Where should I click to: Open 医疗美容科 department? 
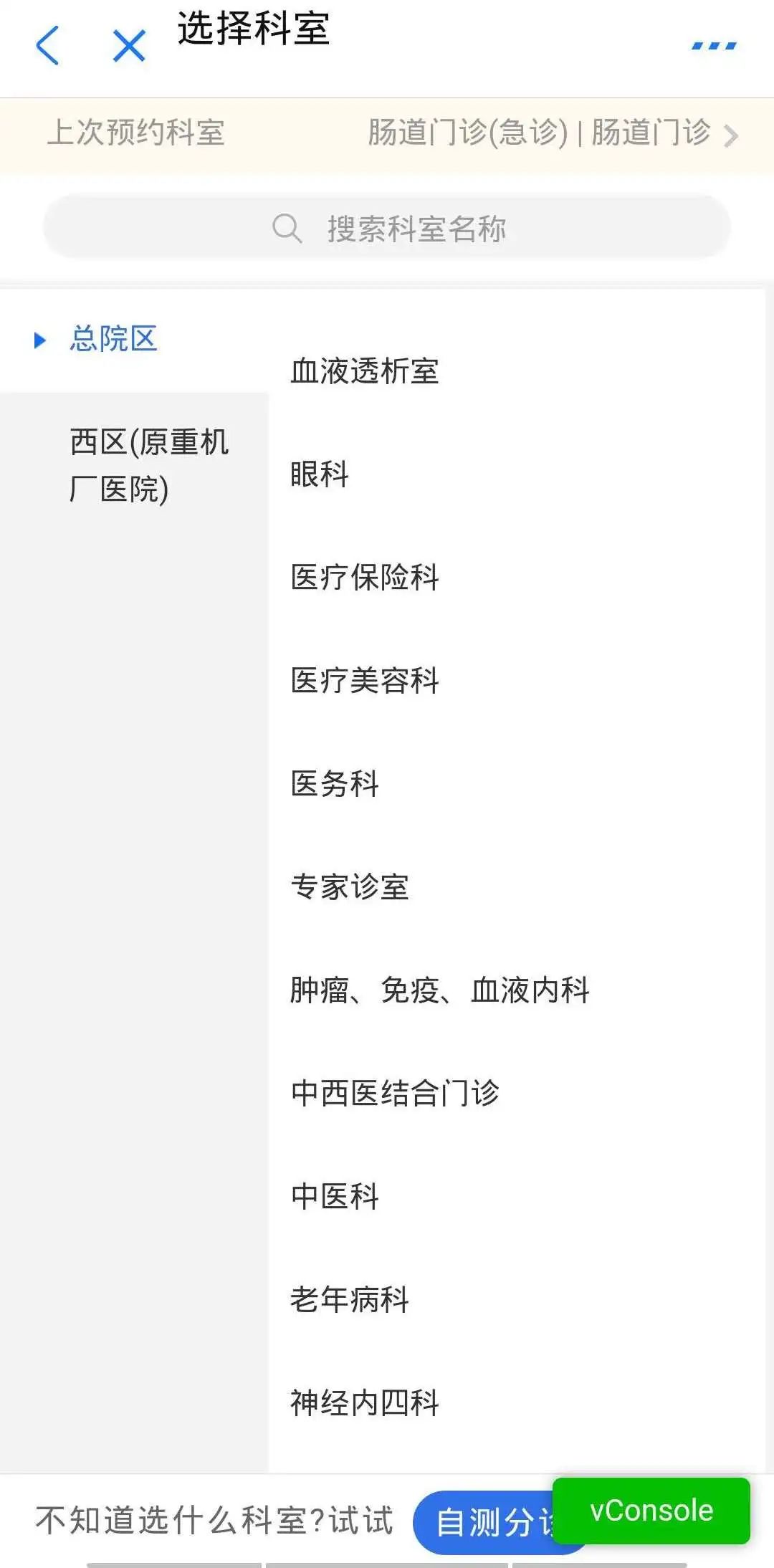364,681
